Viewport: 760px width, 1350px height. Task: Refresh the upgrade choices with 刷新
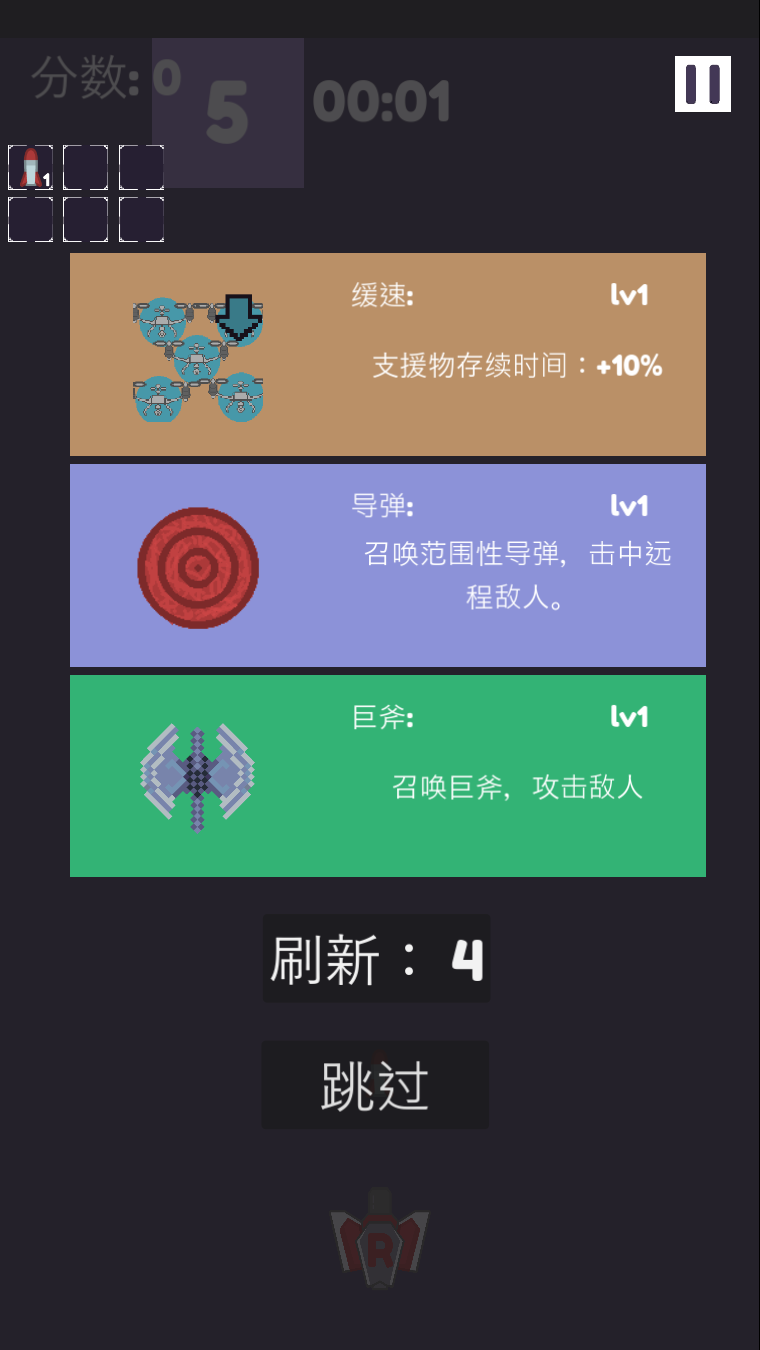[376, 959]
